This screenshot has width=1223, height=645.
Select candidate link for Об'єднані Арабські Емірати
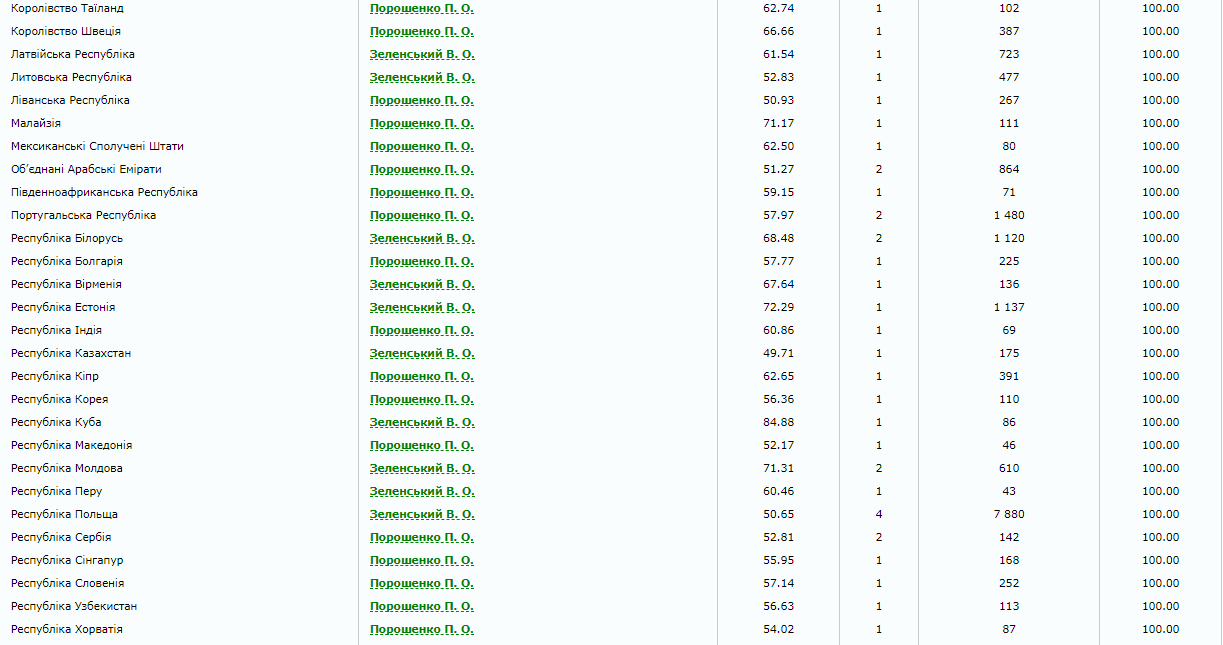(421, 169)
